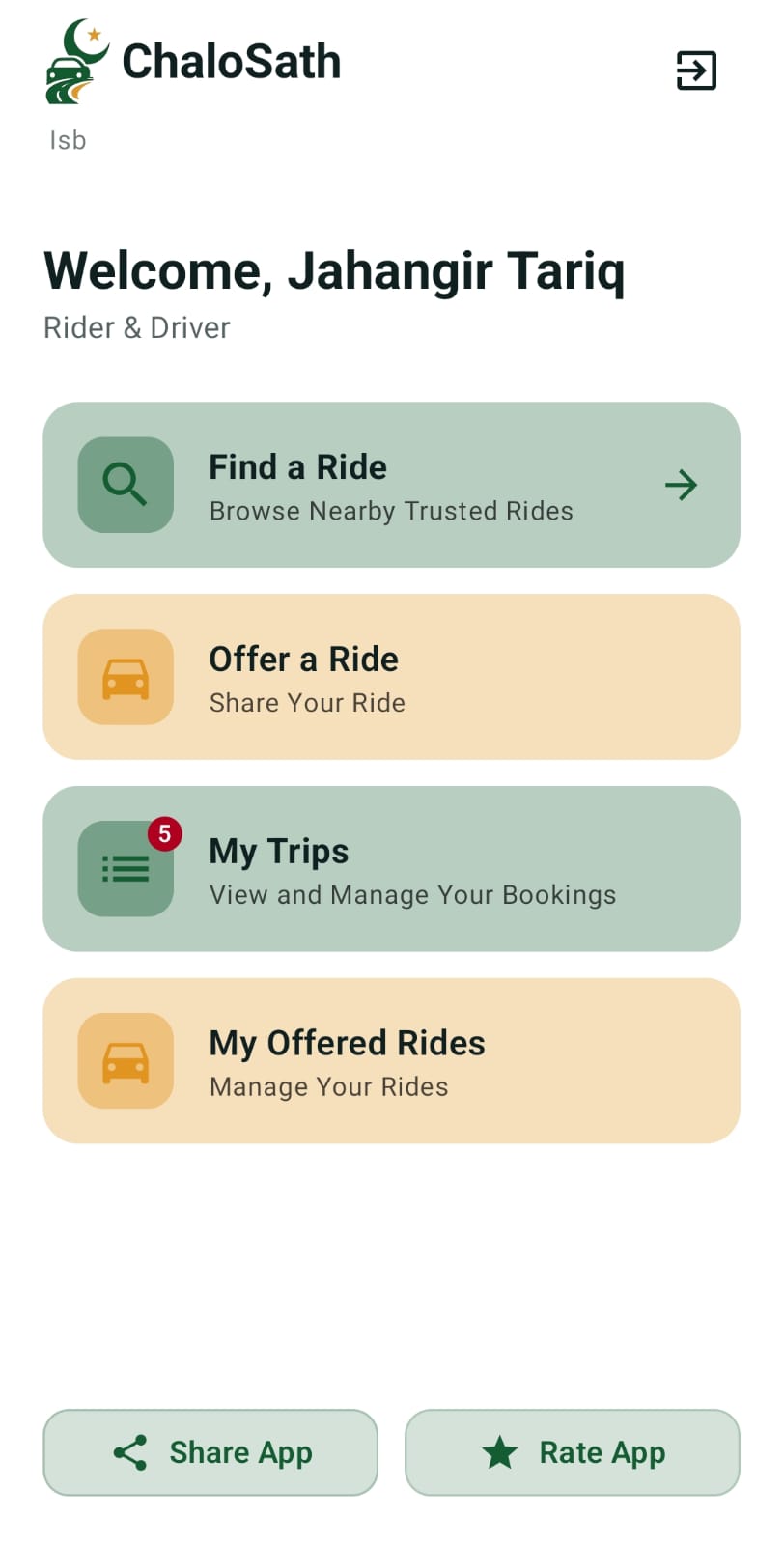The image size is (784, 1545).
Task: Open Offer a Ride to share your ride
Action: tap(391, 677)
